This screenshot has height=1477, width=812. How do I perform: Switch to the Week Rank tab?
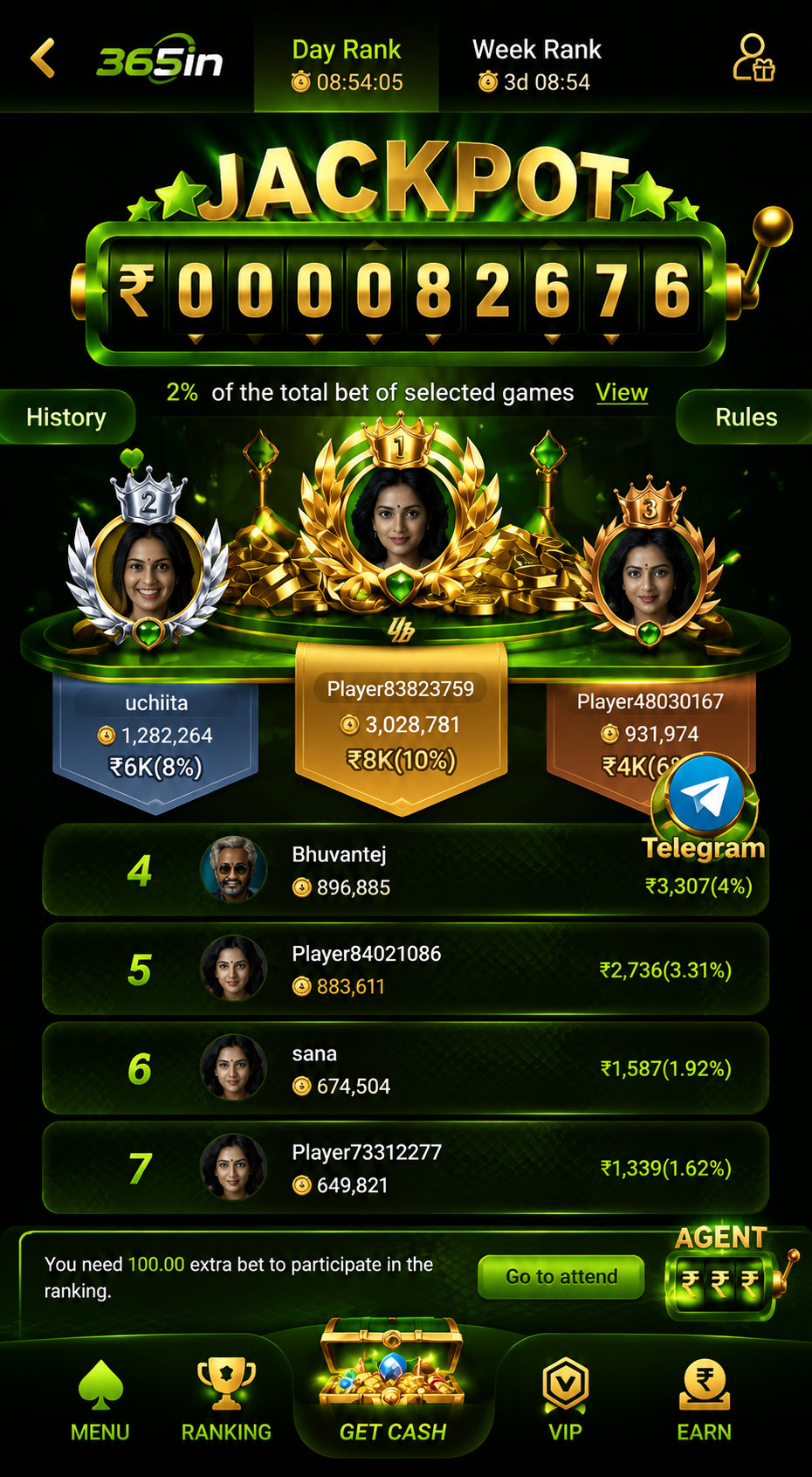click(x=536, y=64)
